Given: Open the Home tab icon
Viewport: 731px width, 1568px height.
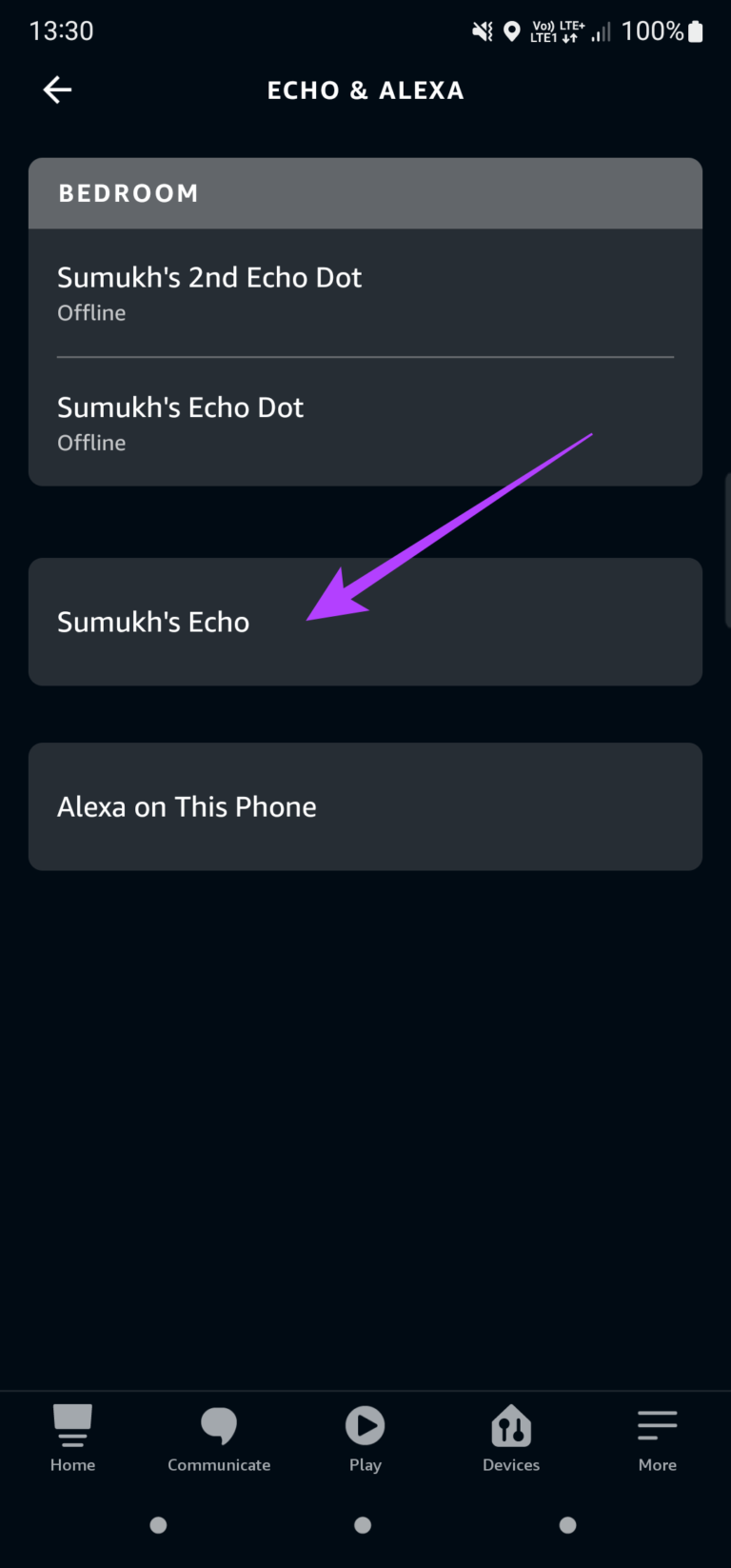Looking at the screenshot, I should 72,1438.
